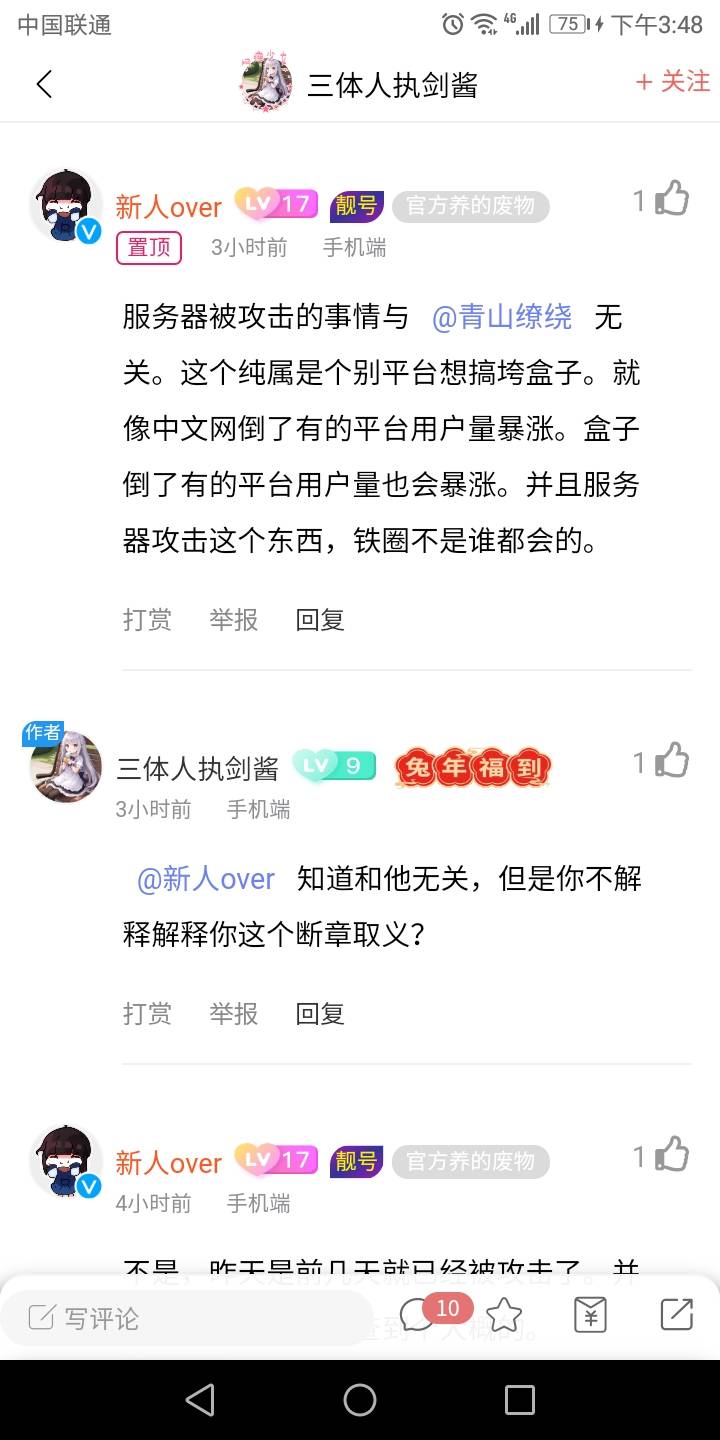Open 三体人执剑酱's avatar in the comment list

click(66, 768)
